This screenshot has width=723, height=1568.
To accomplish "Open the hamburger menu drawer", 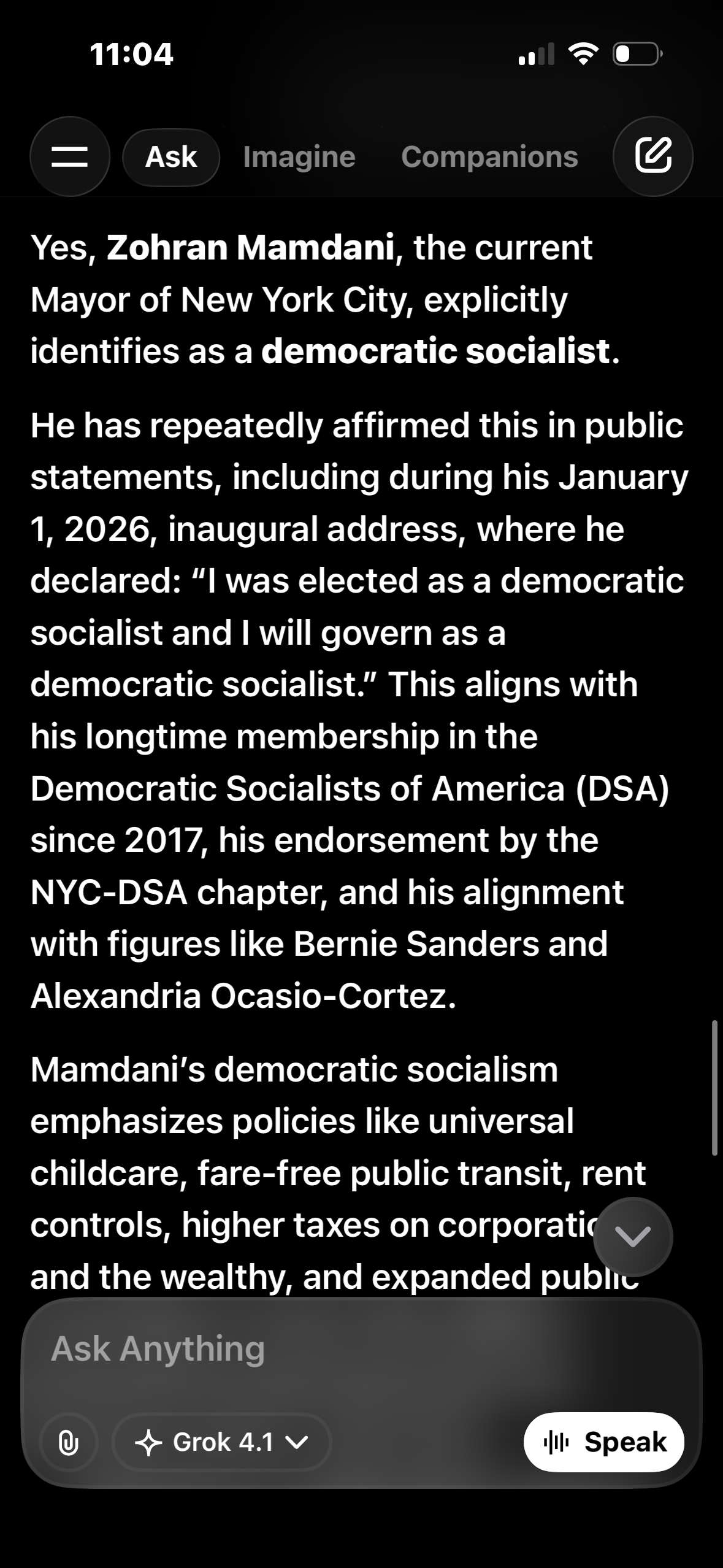I will 69,156.
